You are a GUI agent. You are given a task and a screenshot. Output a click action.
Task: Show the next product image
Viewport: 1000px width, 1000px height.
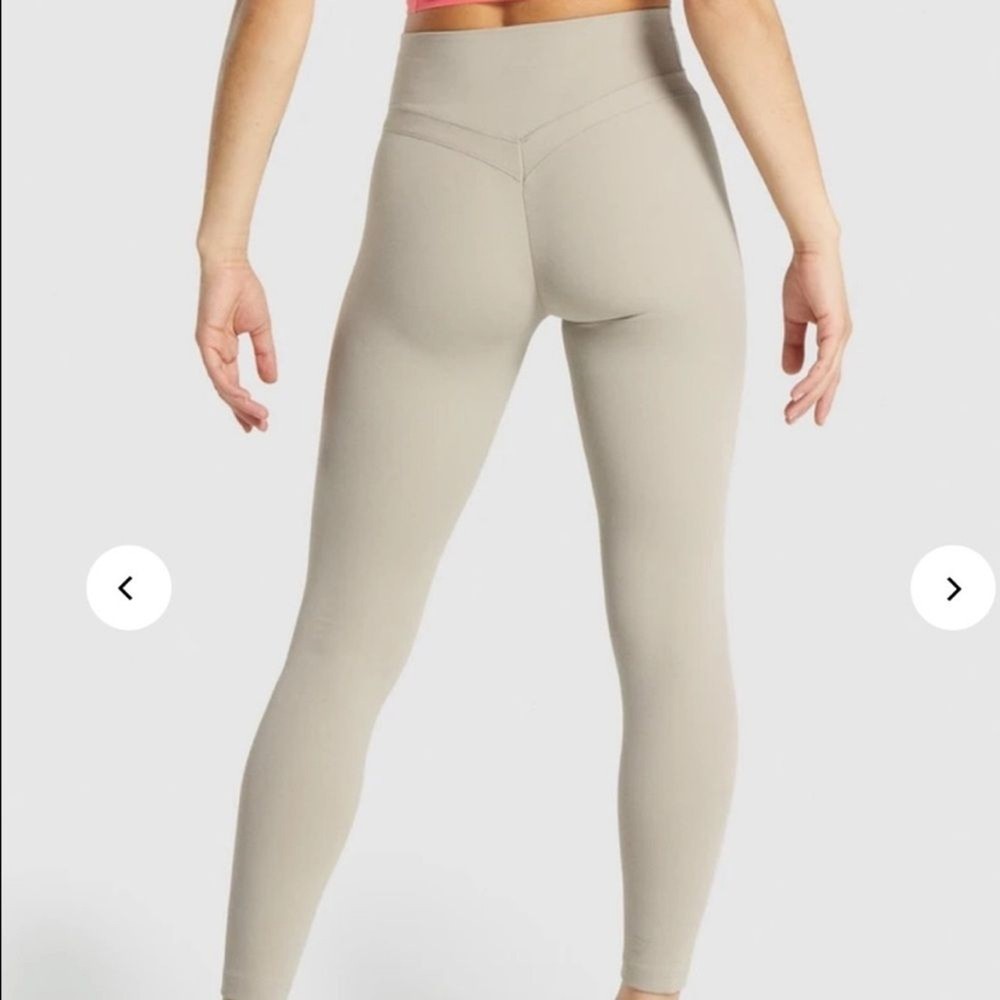[x=952, y=588]
